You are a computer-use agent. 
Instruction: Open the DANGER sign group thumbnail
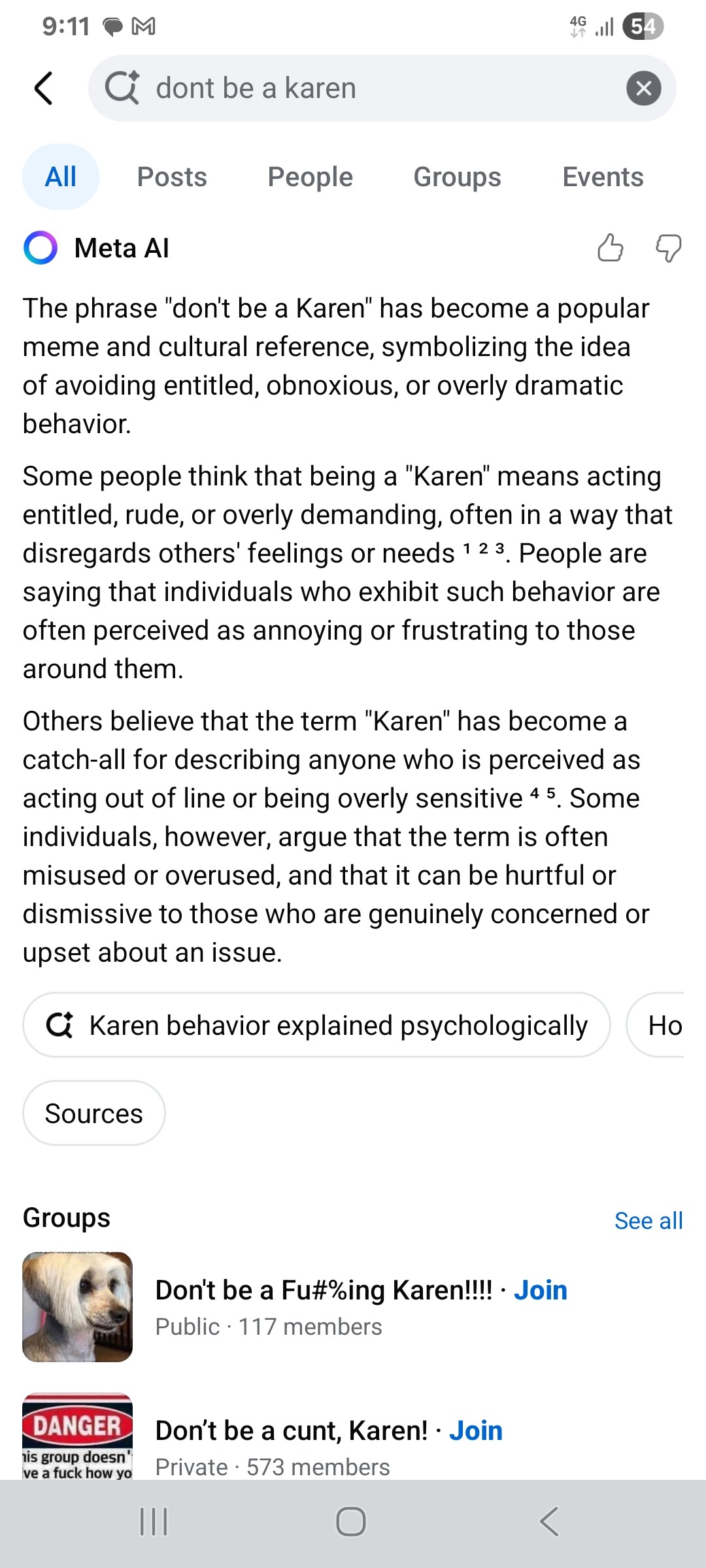click(x=78, y=1436)
